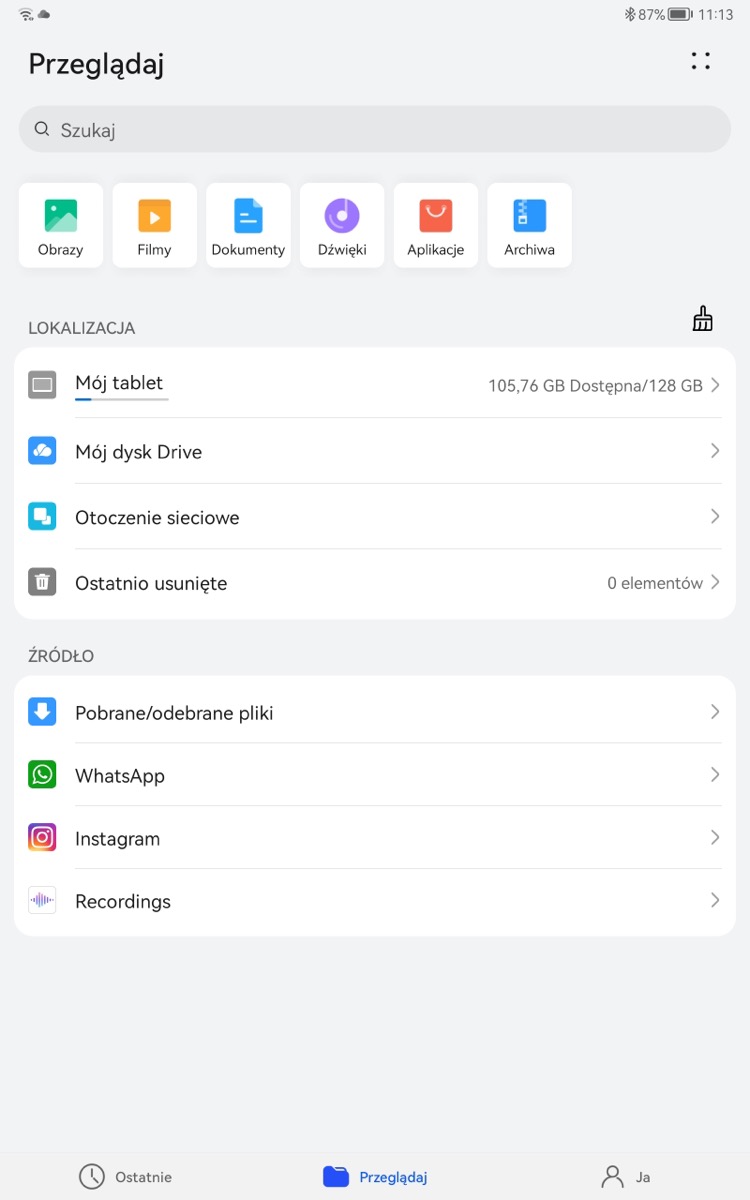This screenshot has width=750, height=1200.
Task: Open Mój tablet storage
Action: [375, 385]
